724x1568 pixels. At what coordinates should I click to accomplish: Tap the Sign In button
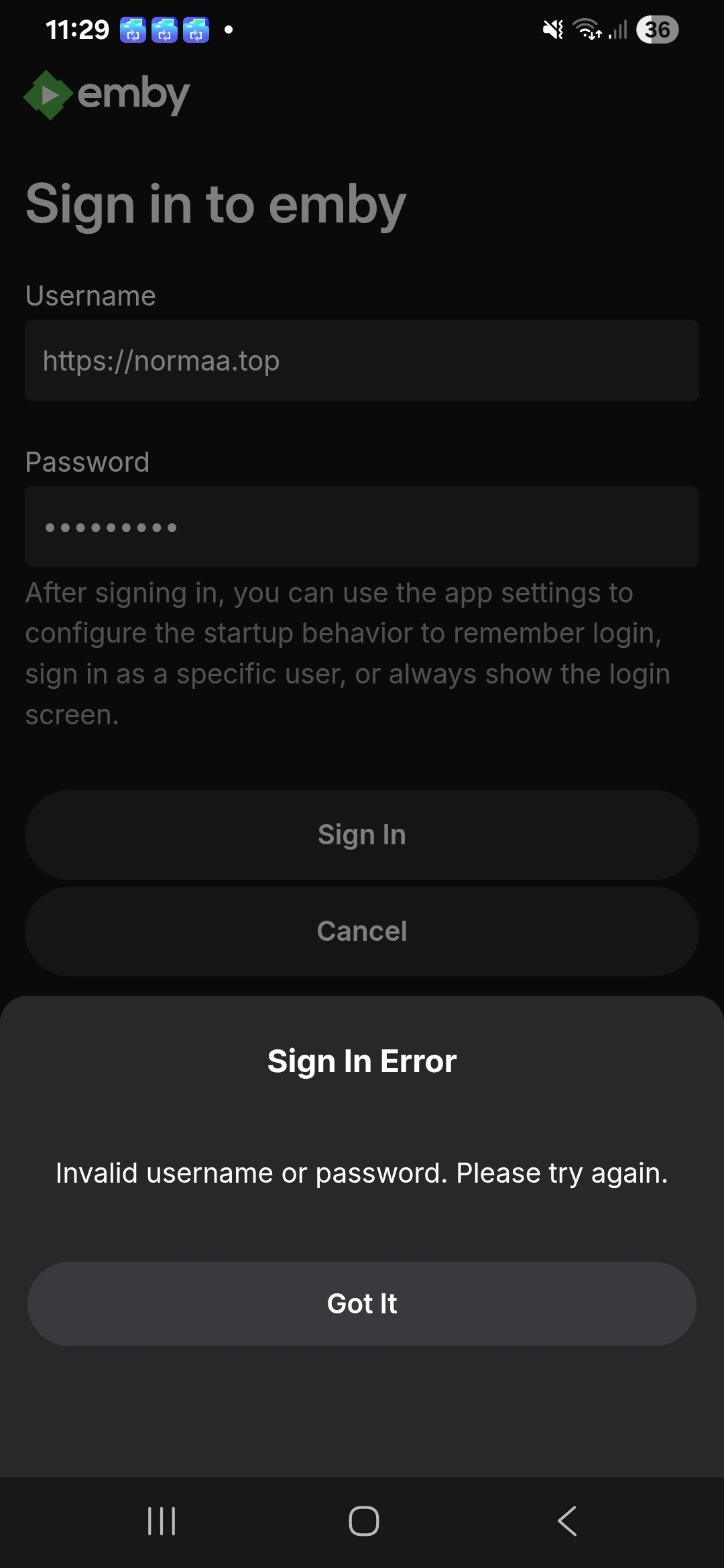coord(362,835)
